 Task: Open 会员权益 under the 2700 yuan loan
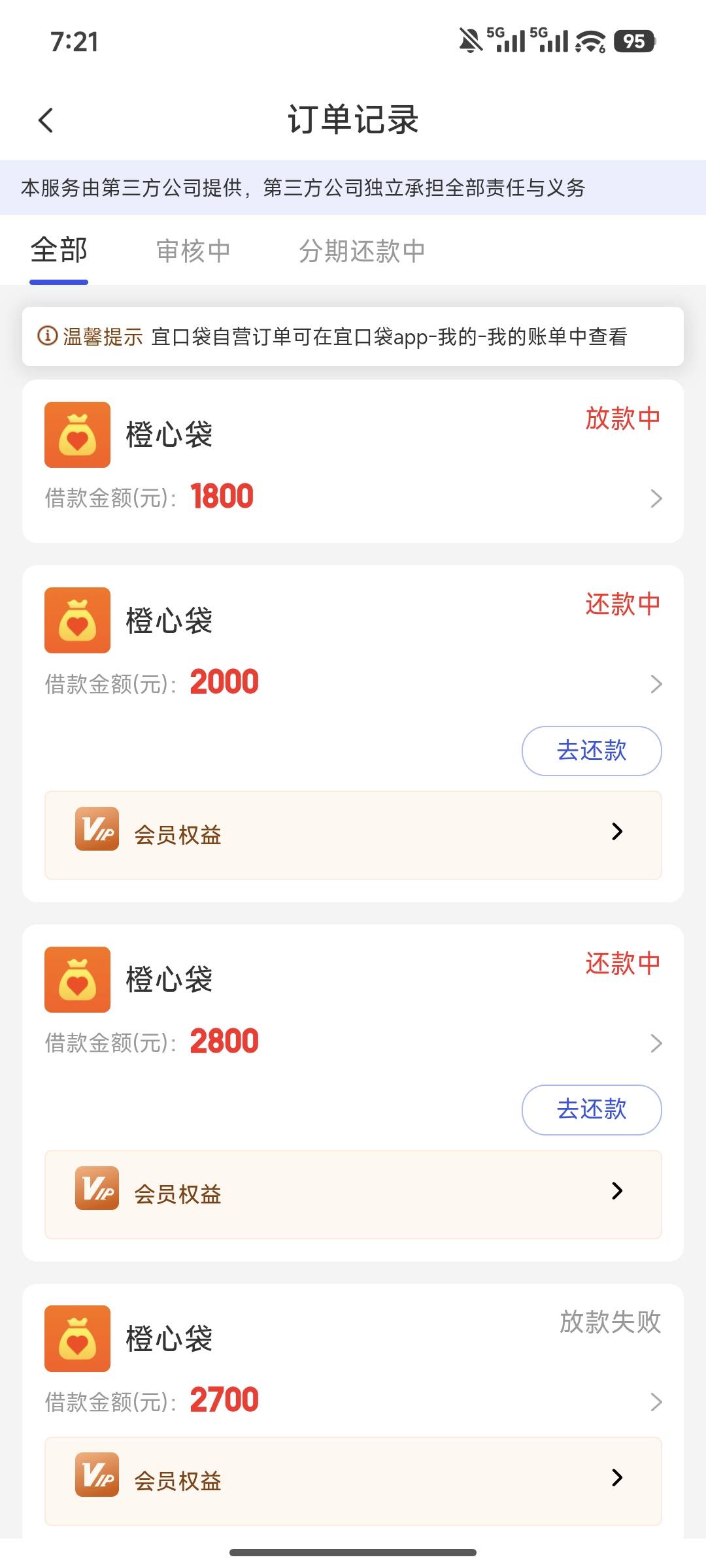(353, 1481)
